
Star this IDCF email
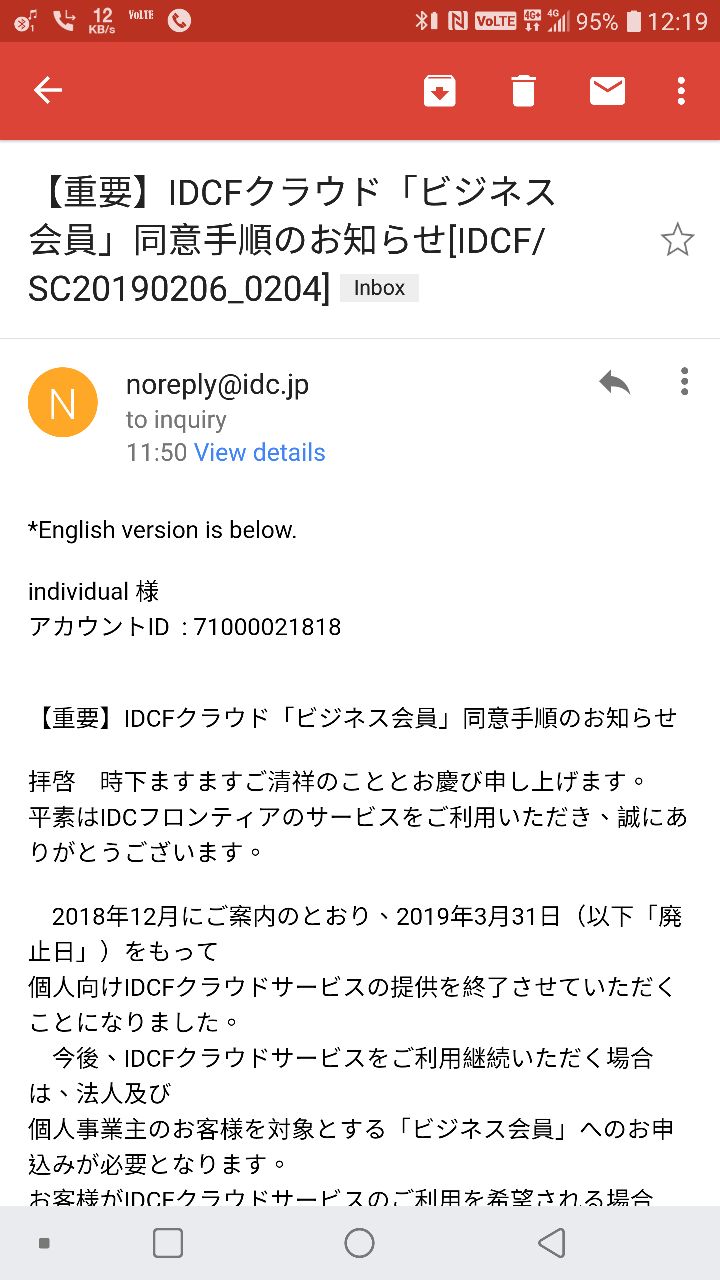pos(677,240)
